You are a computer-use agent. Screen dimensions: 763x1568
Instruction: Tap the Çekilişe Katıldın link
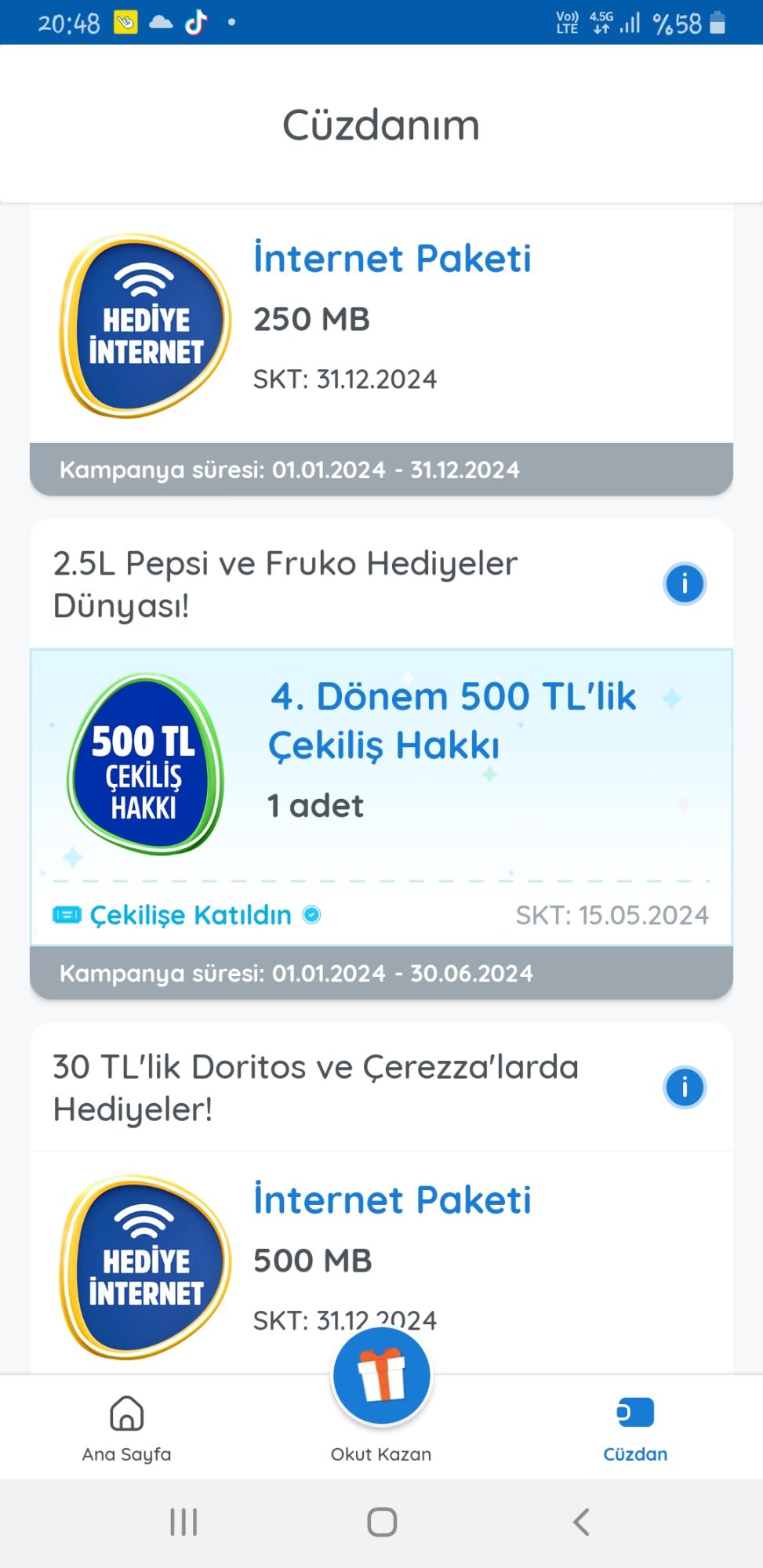[191, 913]
